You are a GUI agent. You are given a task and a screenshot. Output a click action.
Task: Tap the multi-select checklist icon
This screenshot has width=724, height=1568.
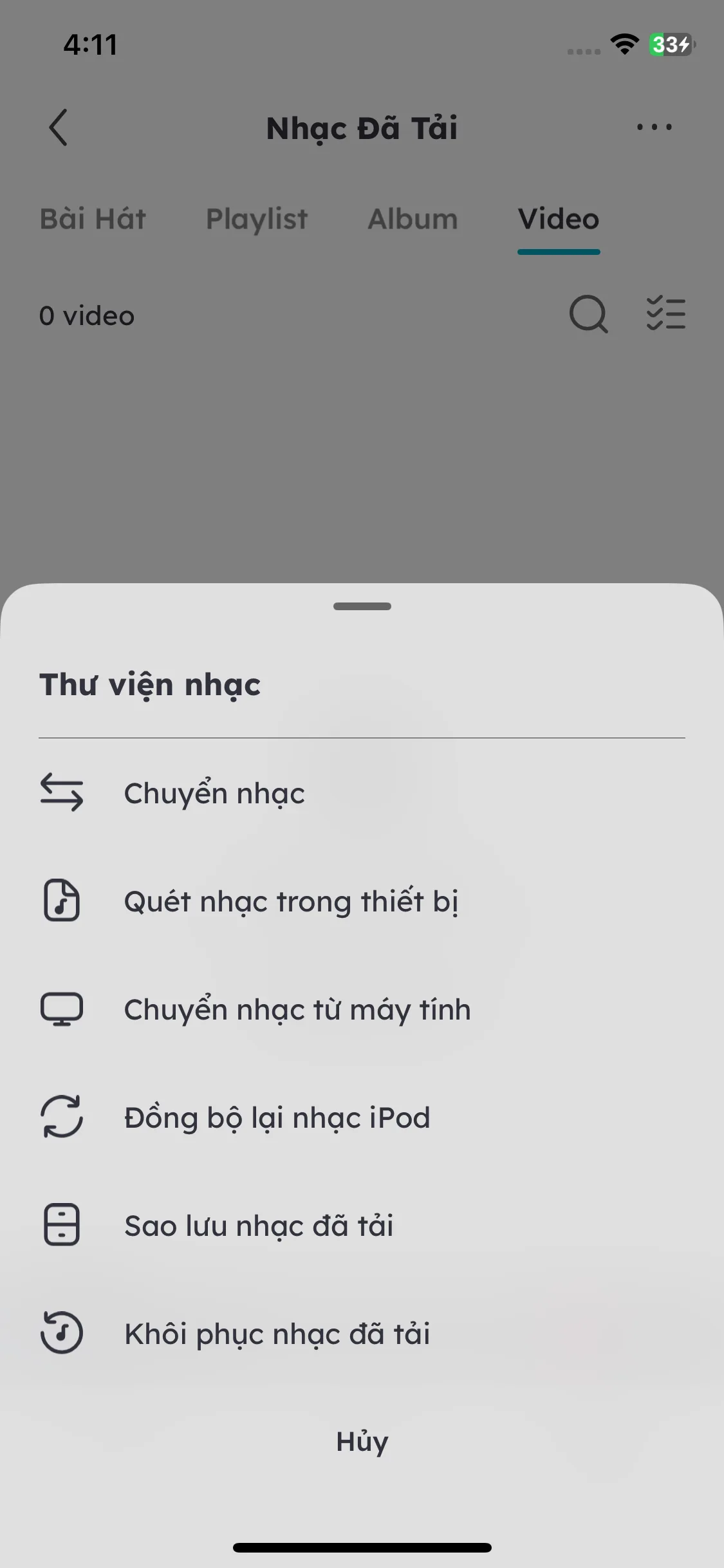(665, 314)
